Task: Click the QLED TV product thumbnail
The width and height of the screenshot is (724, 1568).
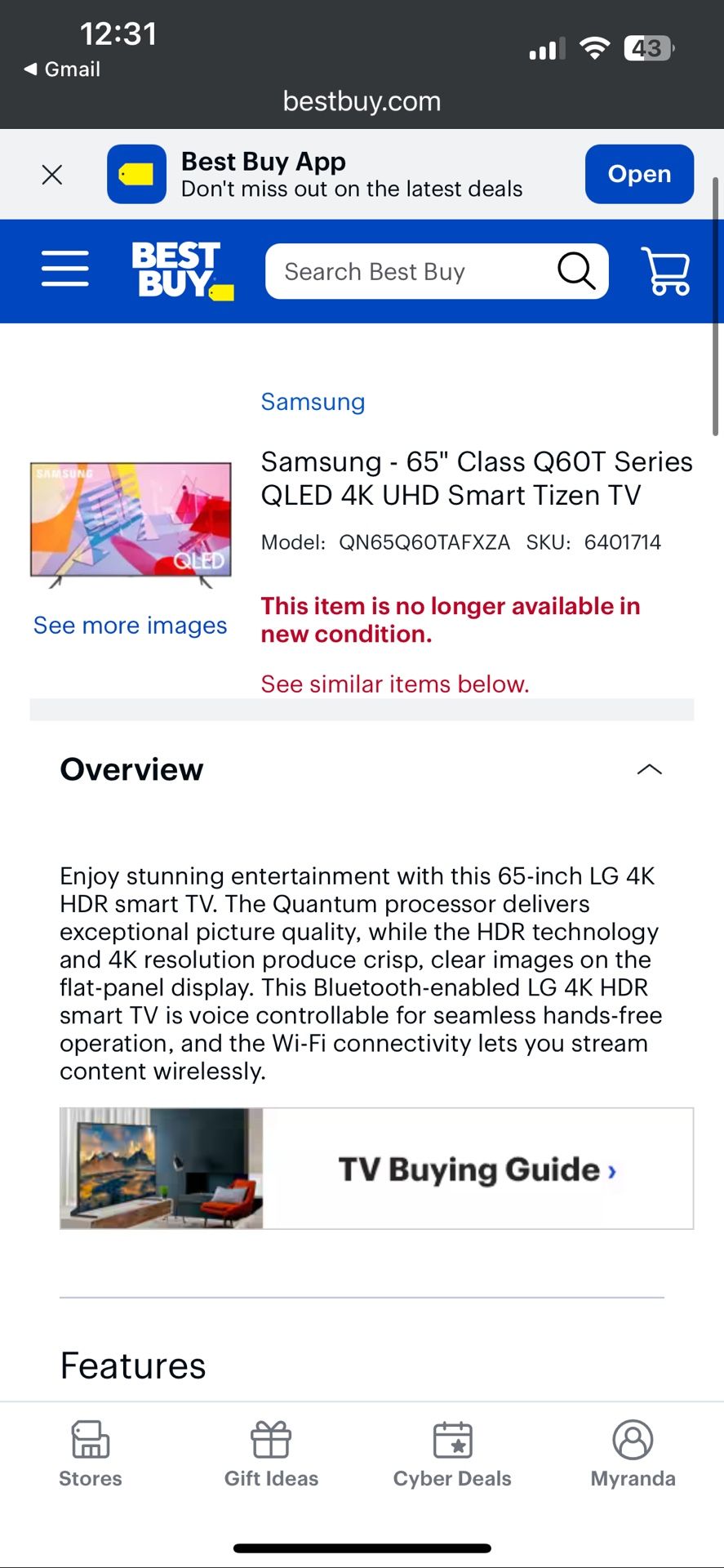Action: (x=130, y=523)
